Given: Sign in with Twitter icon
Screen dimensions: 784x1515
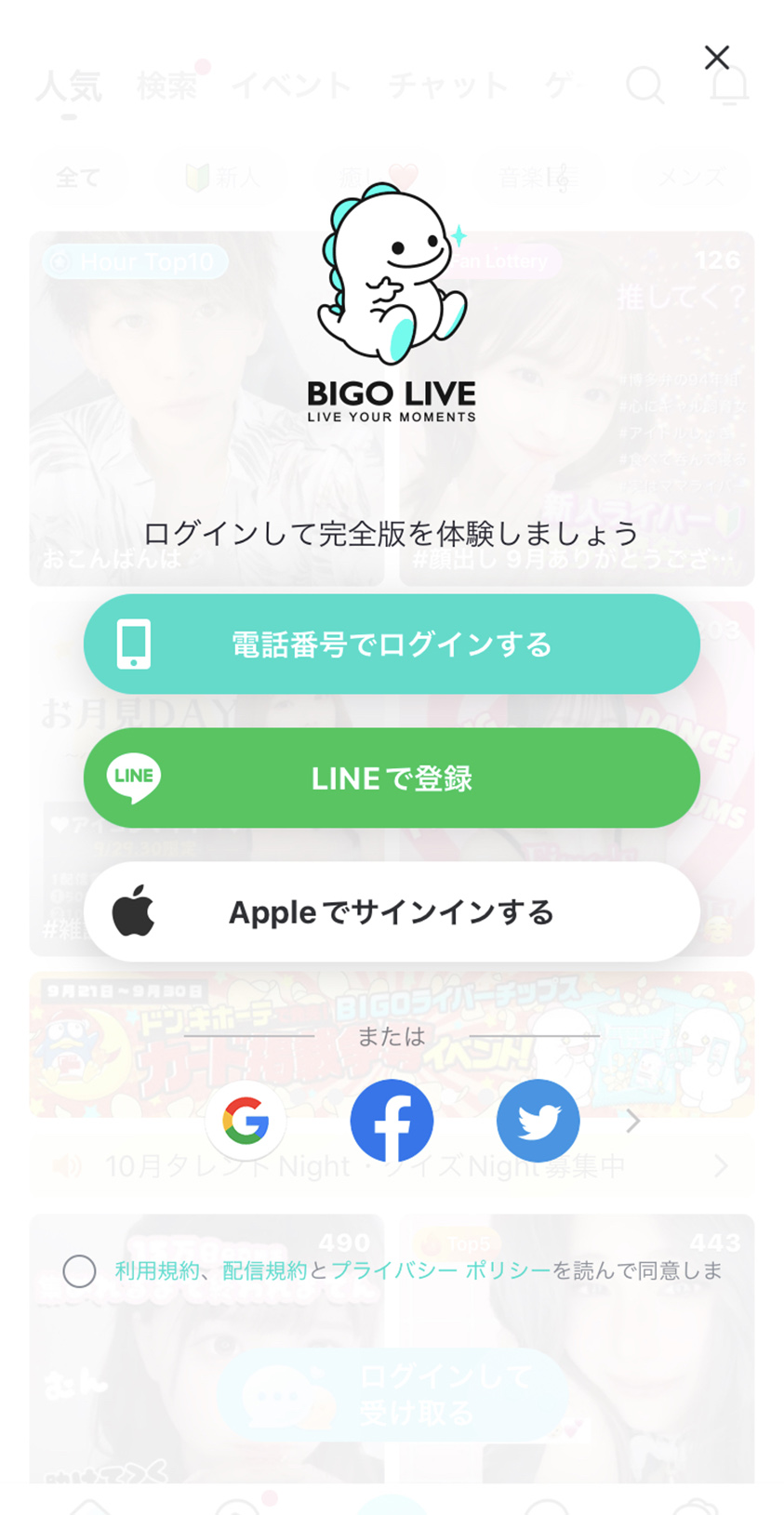Looking at the screenshot, I should [538, 1121].
